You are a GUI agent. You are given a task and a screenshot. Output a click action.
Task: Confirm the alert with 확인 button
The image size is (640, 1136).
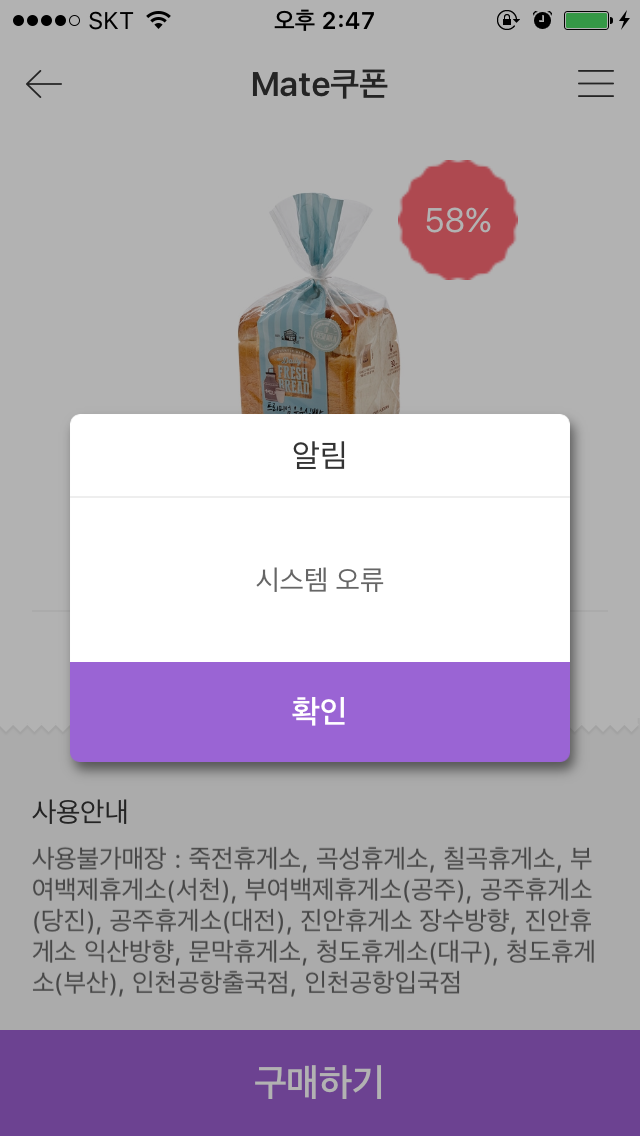pos(320,711)
